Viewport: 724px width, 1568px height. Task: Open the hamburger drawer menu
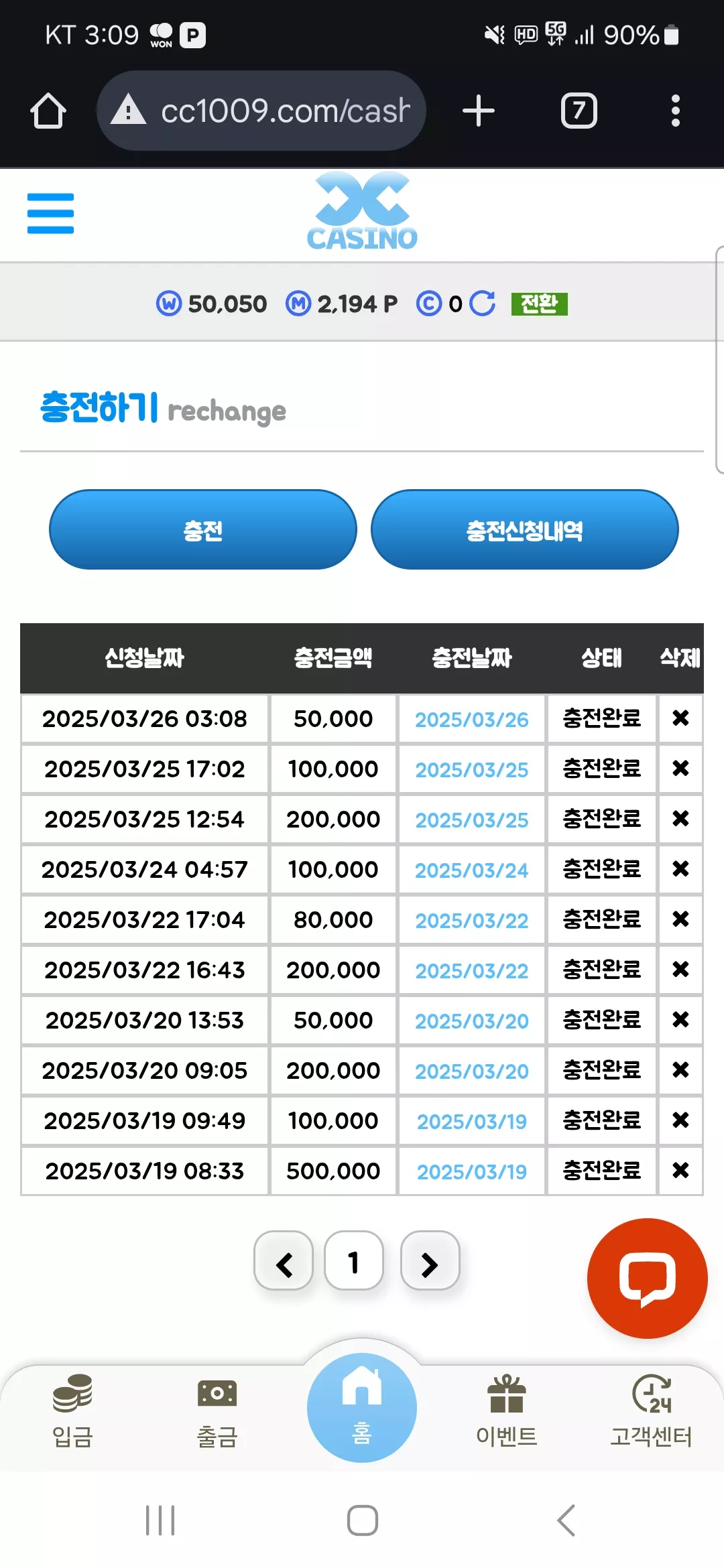(50, 213)
